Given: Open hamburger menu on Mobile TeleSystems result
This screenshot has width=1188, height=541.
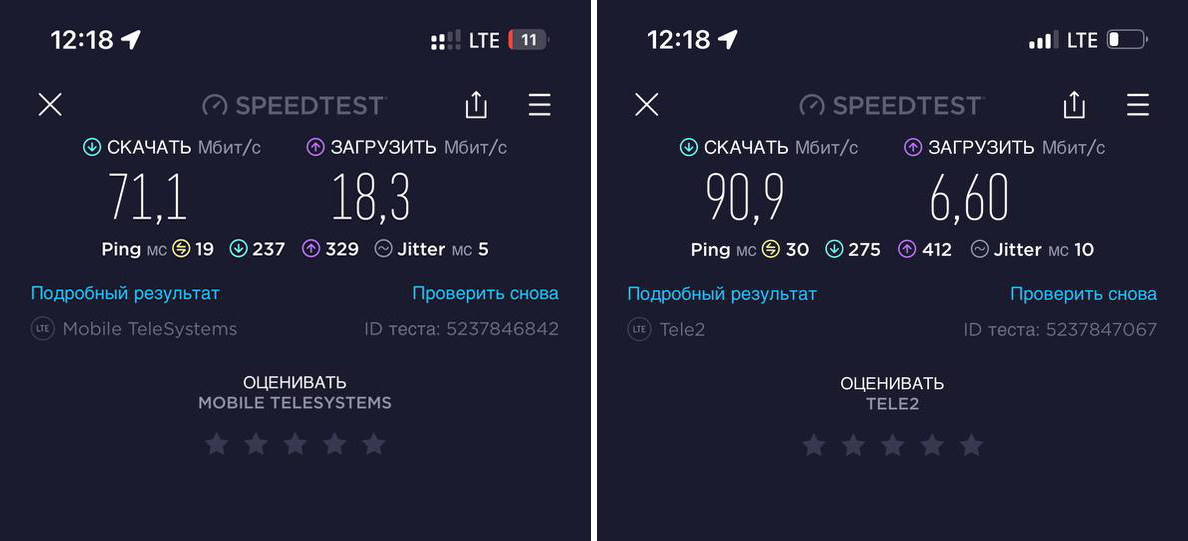Looking at the screenshot, I should pyautogui.click(x=540, y=104).
